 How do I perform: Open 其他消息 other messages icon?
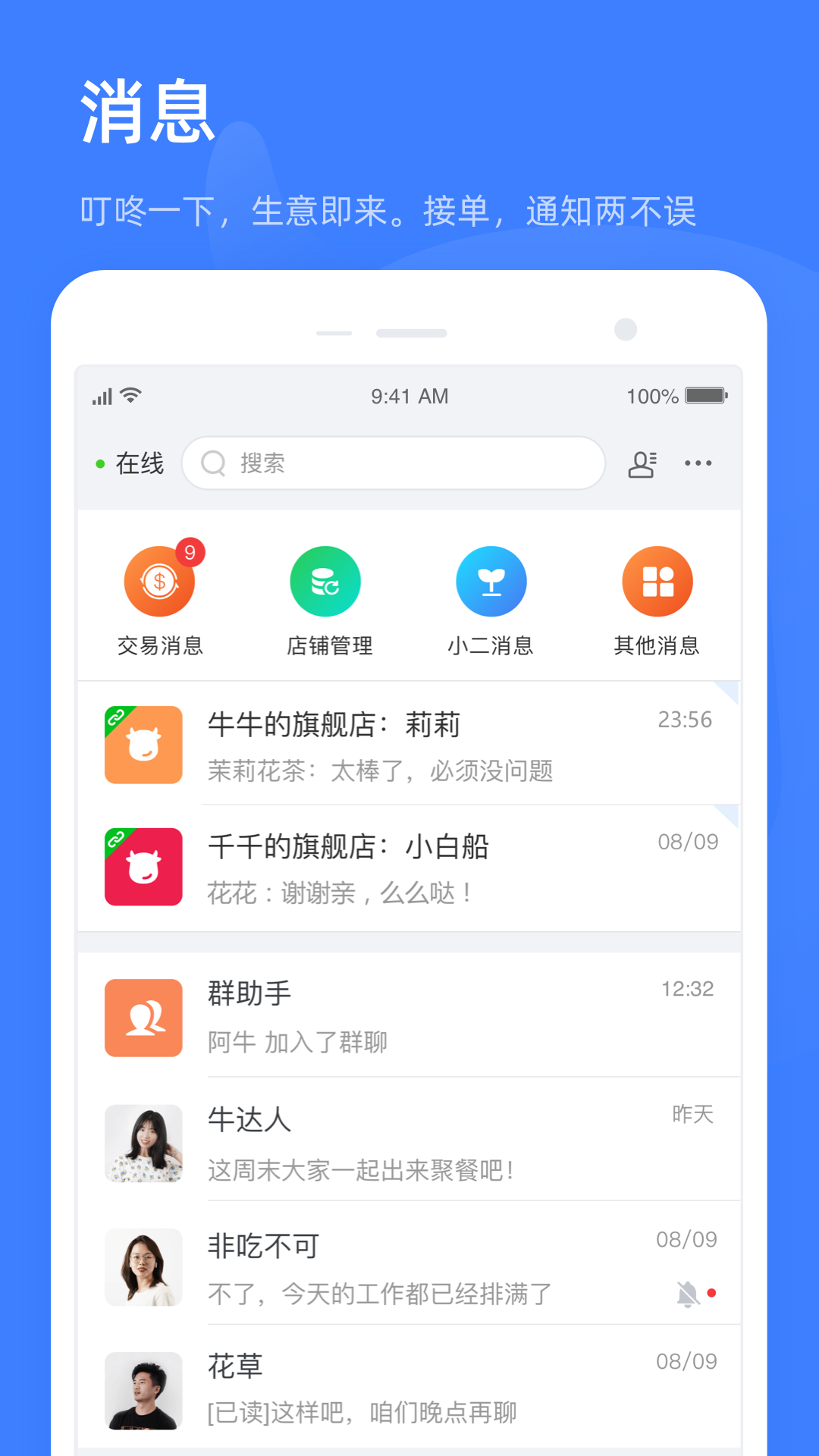coord(657,581)
